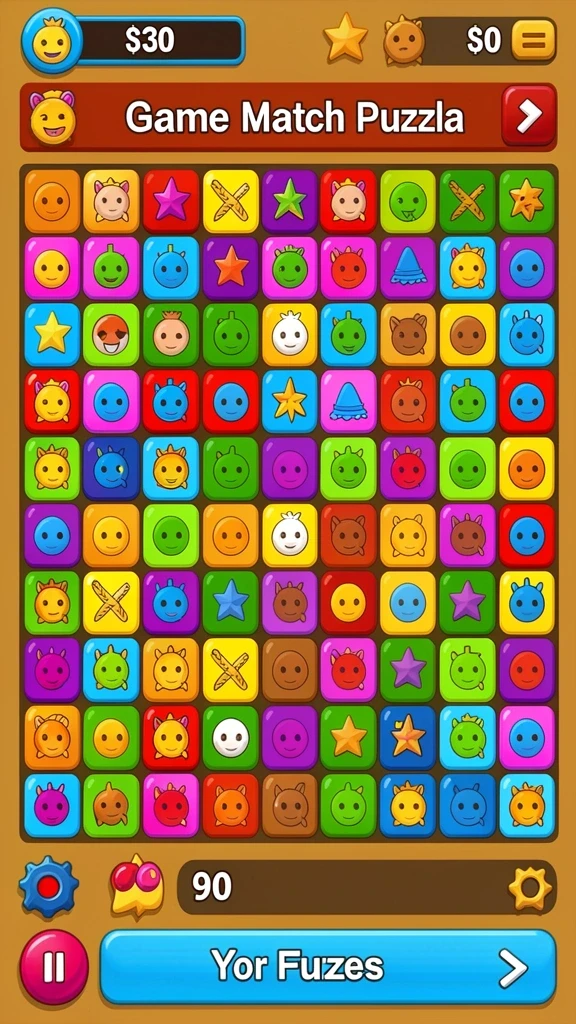Select the purple tile with the orange star
Image resolution: width=576 pixels, height=1024 pixels.
click(x=230, y=268)
